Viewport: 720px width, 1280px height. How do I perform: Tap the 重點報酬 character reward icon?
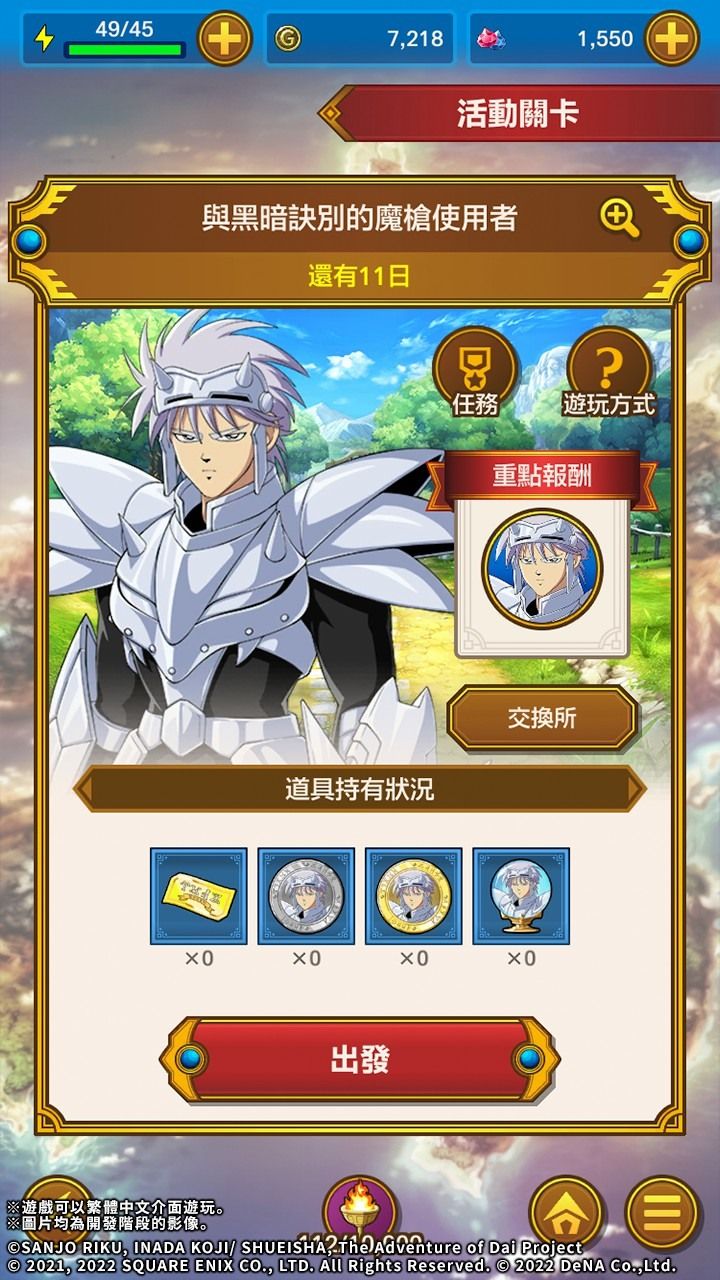(541, 567)
